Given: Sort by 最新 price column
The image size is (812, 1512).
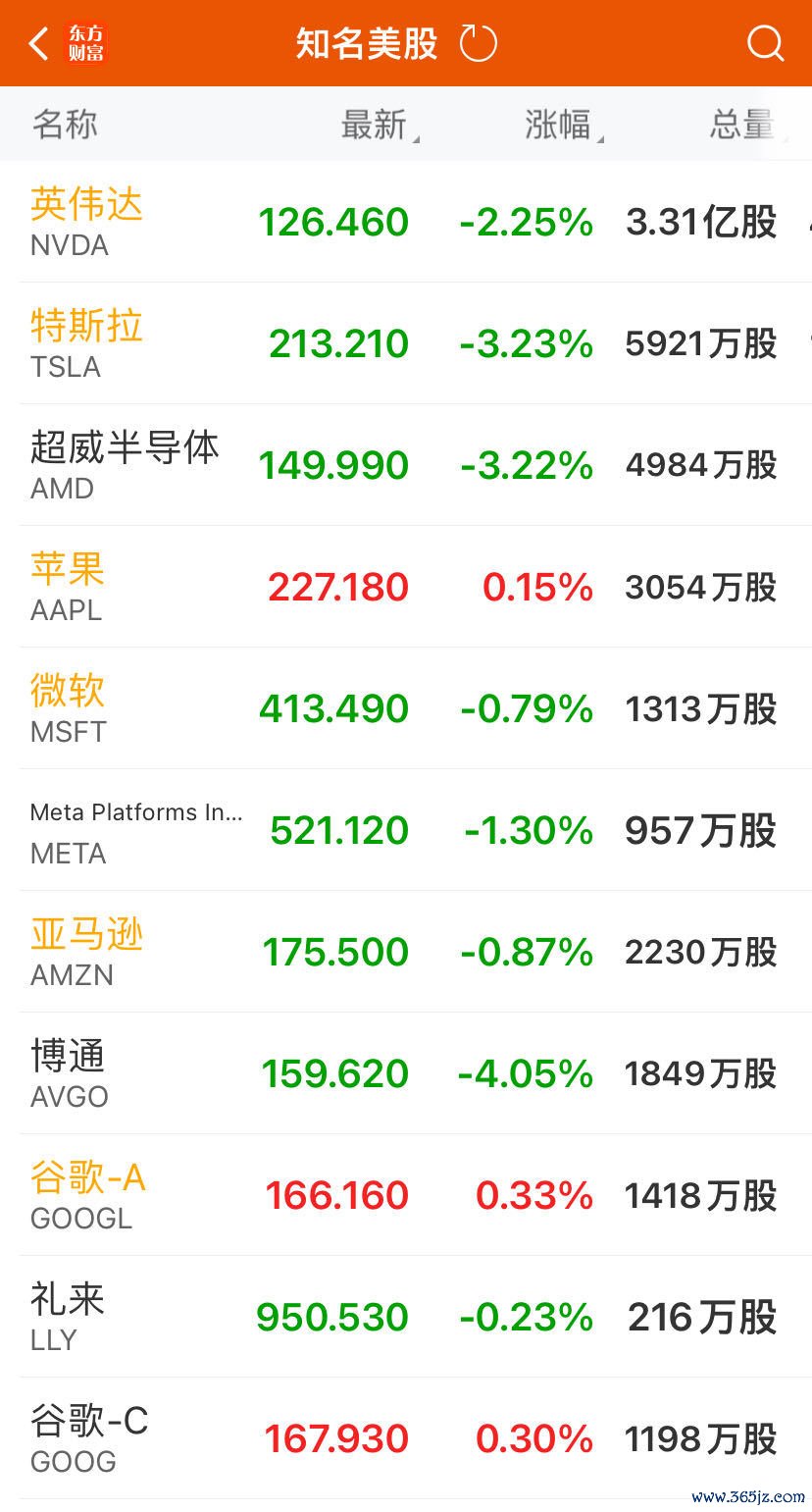Looking at the screenshot, I should [380, 125].
